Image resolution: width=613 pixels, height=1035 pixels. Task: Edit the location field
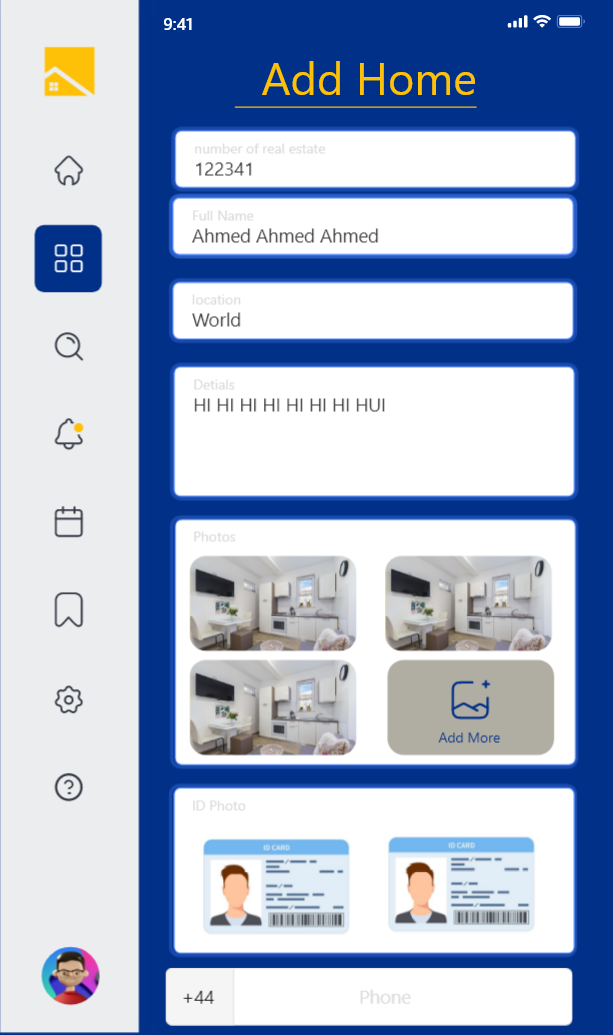(375, 311)
